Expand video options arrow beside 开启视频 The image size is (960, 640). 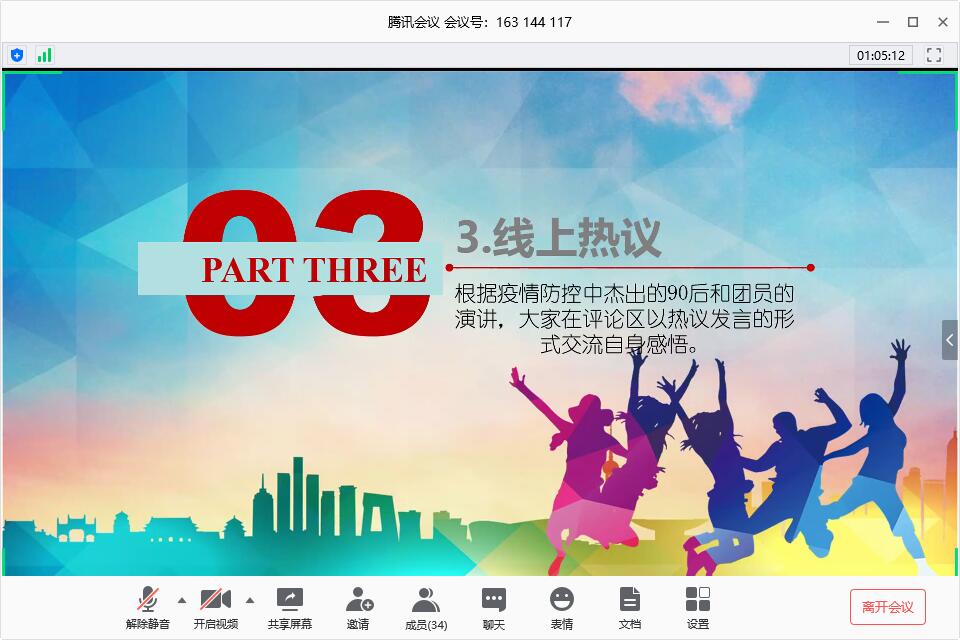[250, 600]
